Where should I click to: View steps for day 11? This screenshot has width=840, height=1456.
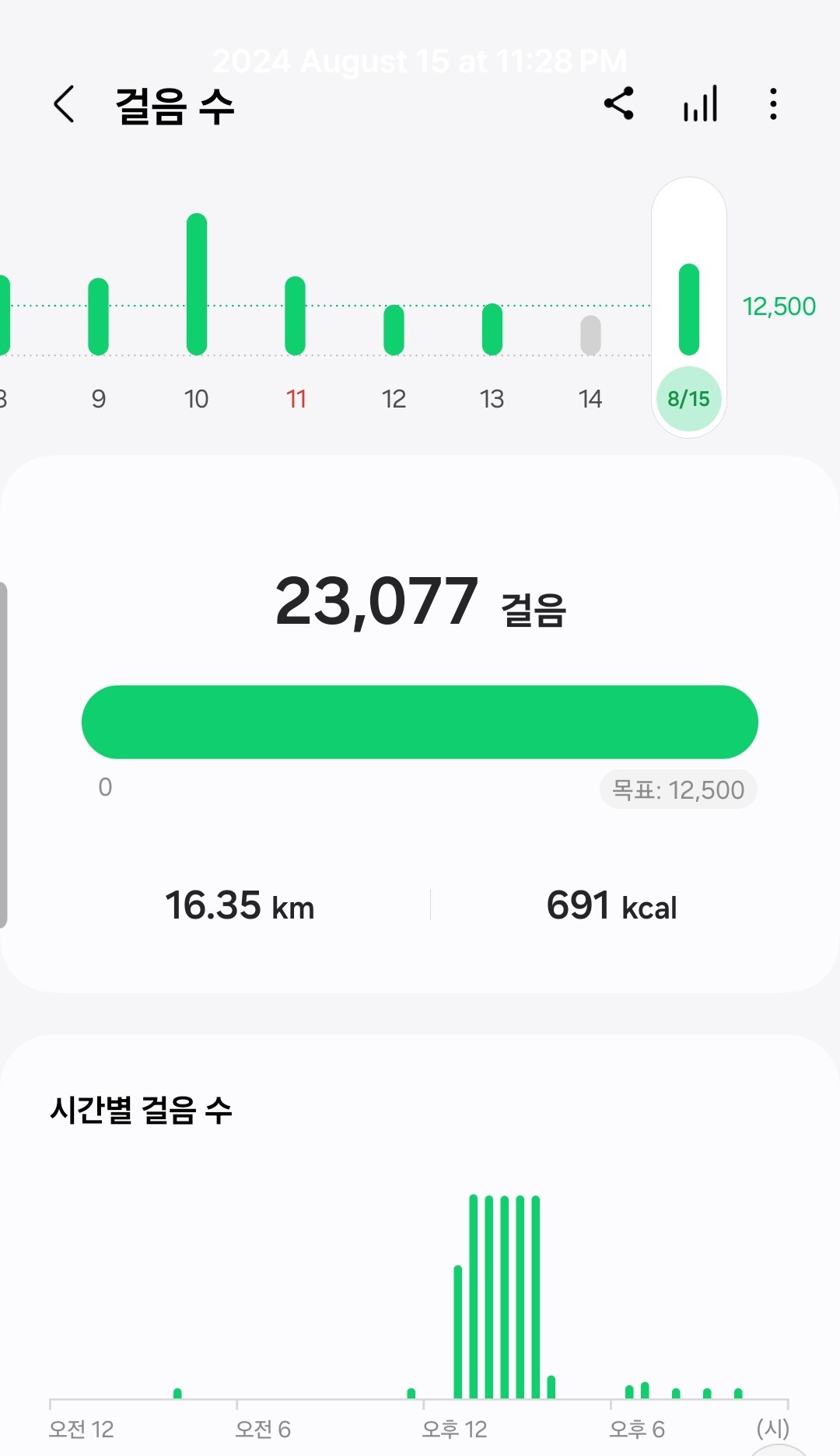(296, 316)
